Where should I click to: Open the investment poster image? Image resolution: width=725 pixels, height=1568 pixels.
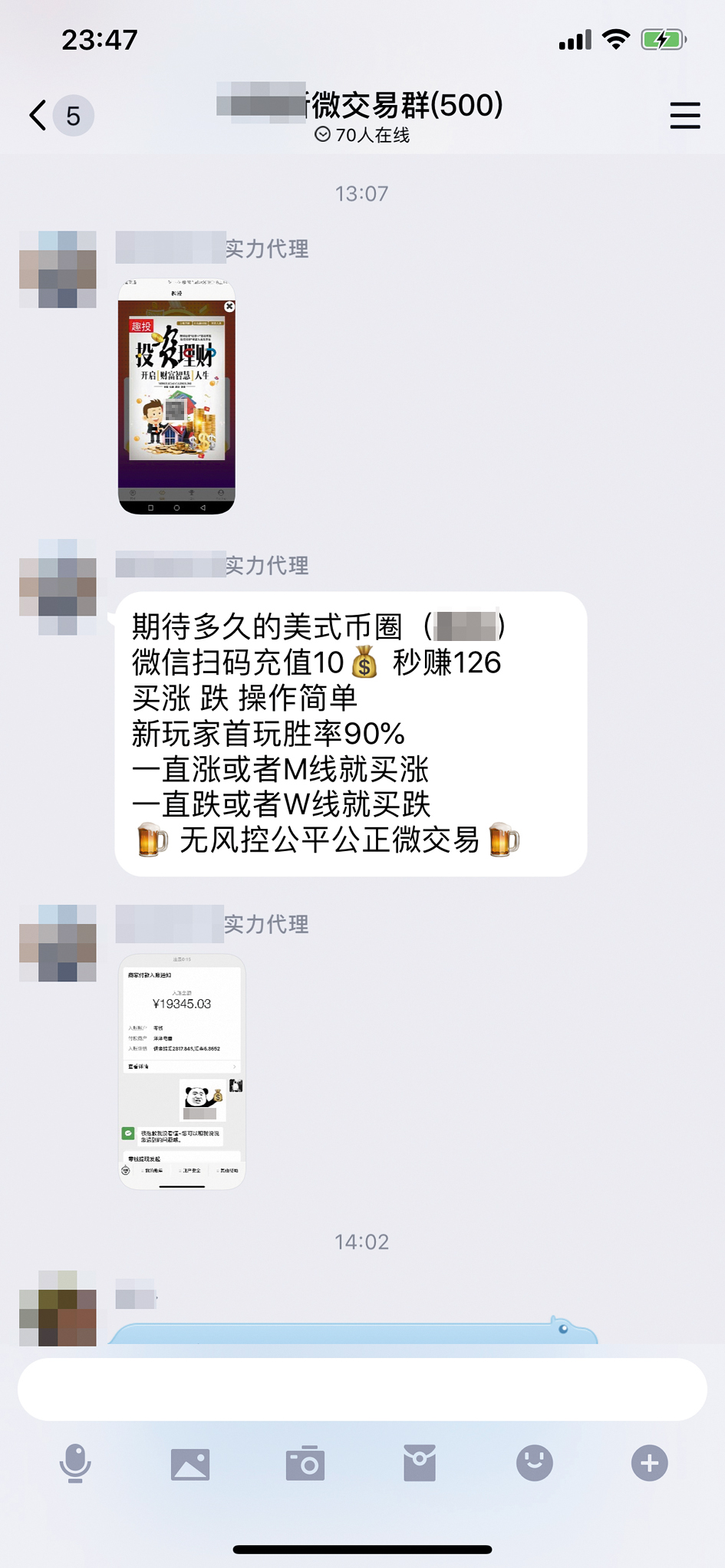tap(176, 396)
